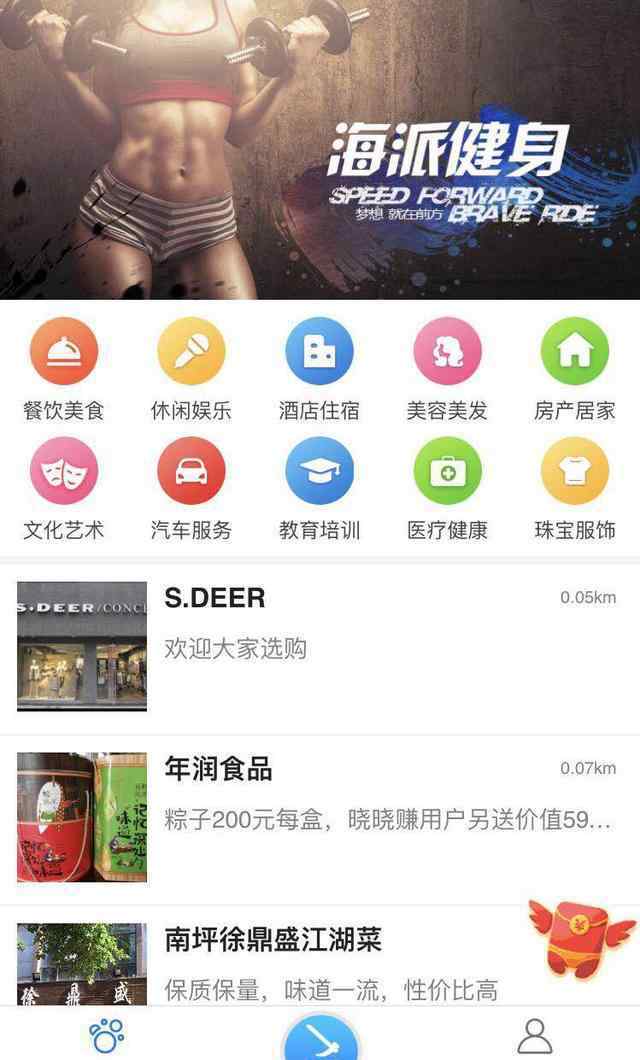Tap the 珠宝服饰 category
640x1060 pixels.
coord(575,489)
